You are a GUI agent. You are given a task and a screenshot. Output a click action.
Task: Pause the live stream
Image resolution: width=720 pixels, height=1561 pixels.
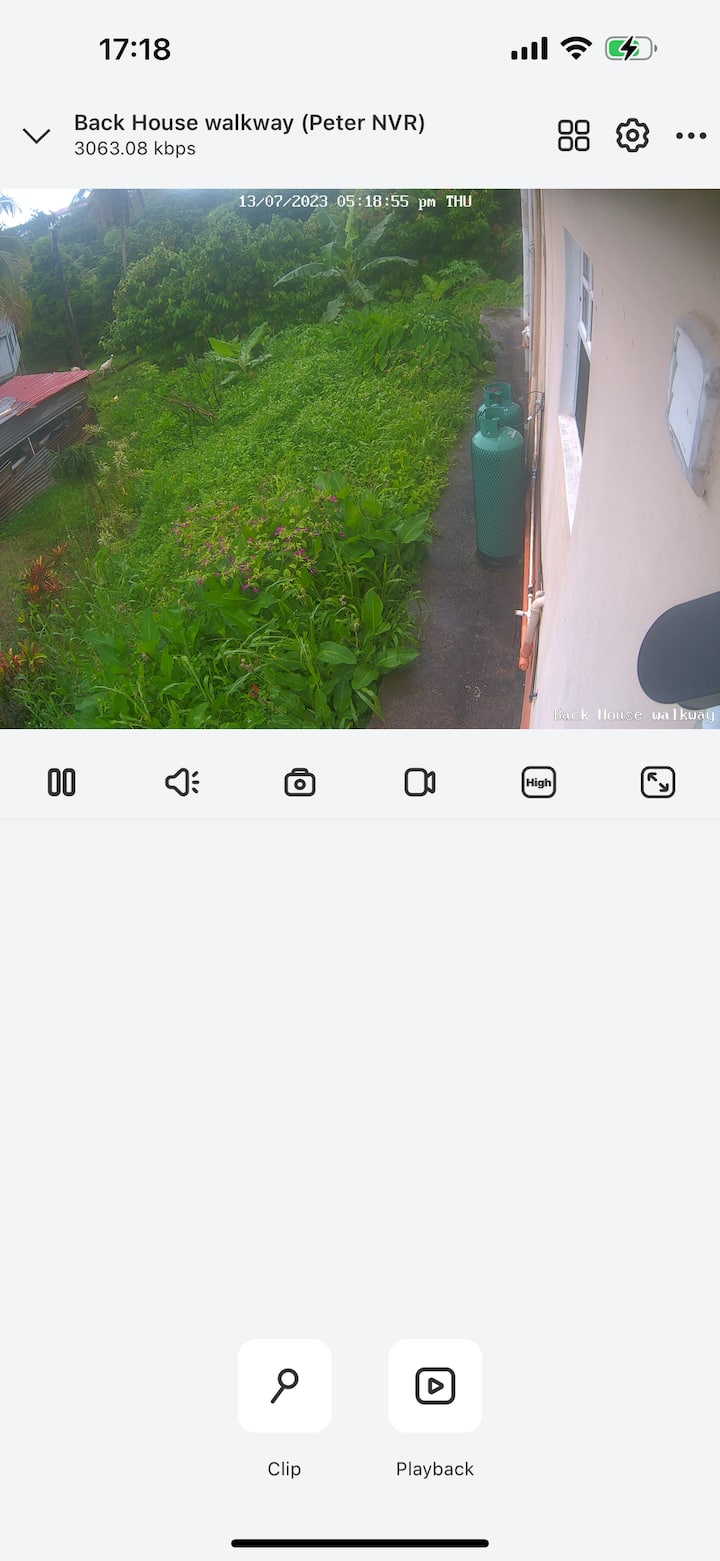[x=61, y=782]
